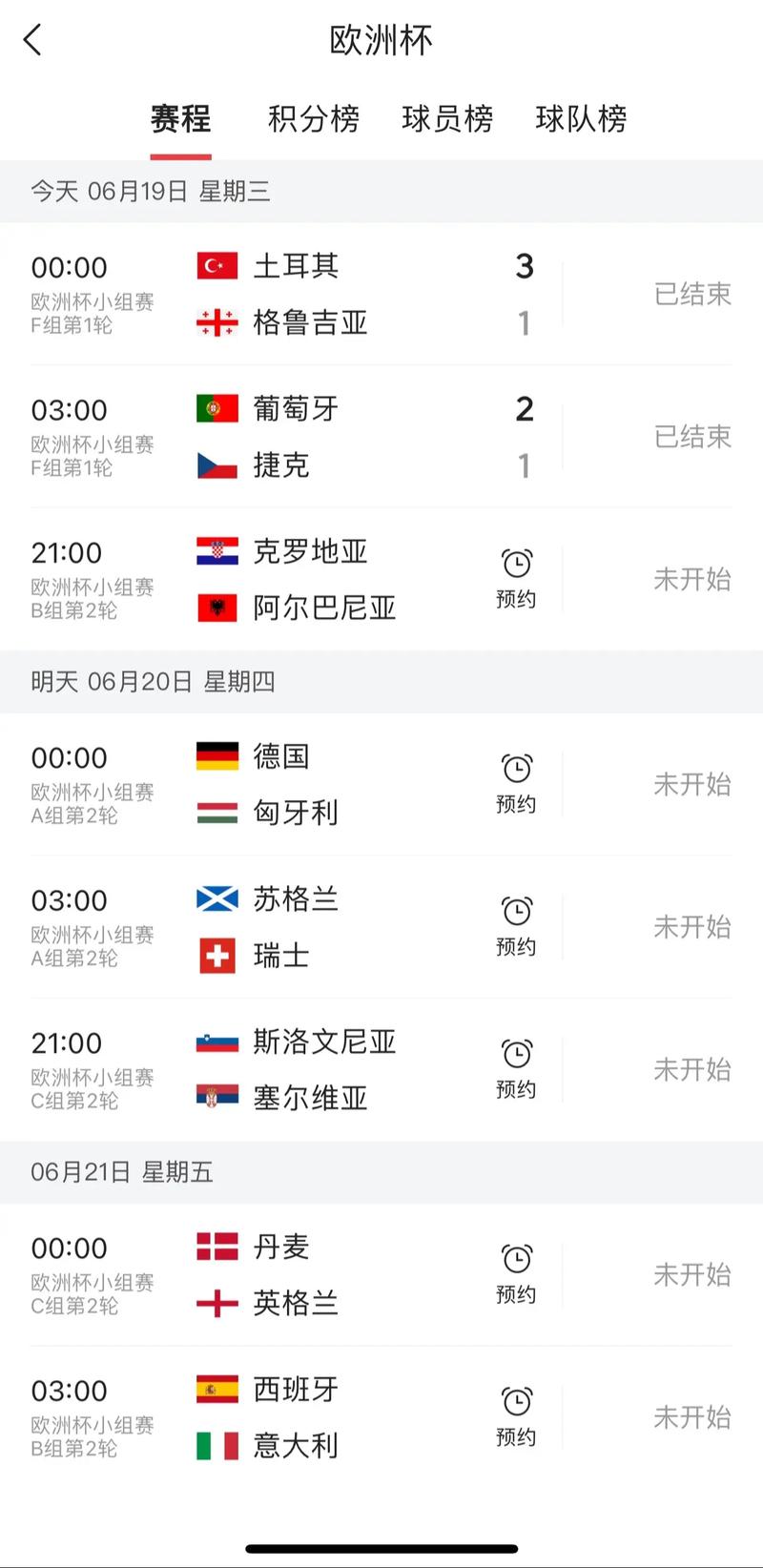Screen dimensions: 763x1568
Task: Click the Scotland flag icon
Action: pyautogui.click(x=217, y=899)
